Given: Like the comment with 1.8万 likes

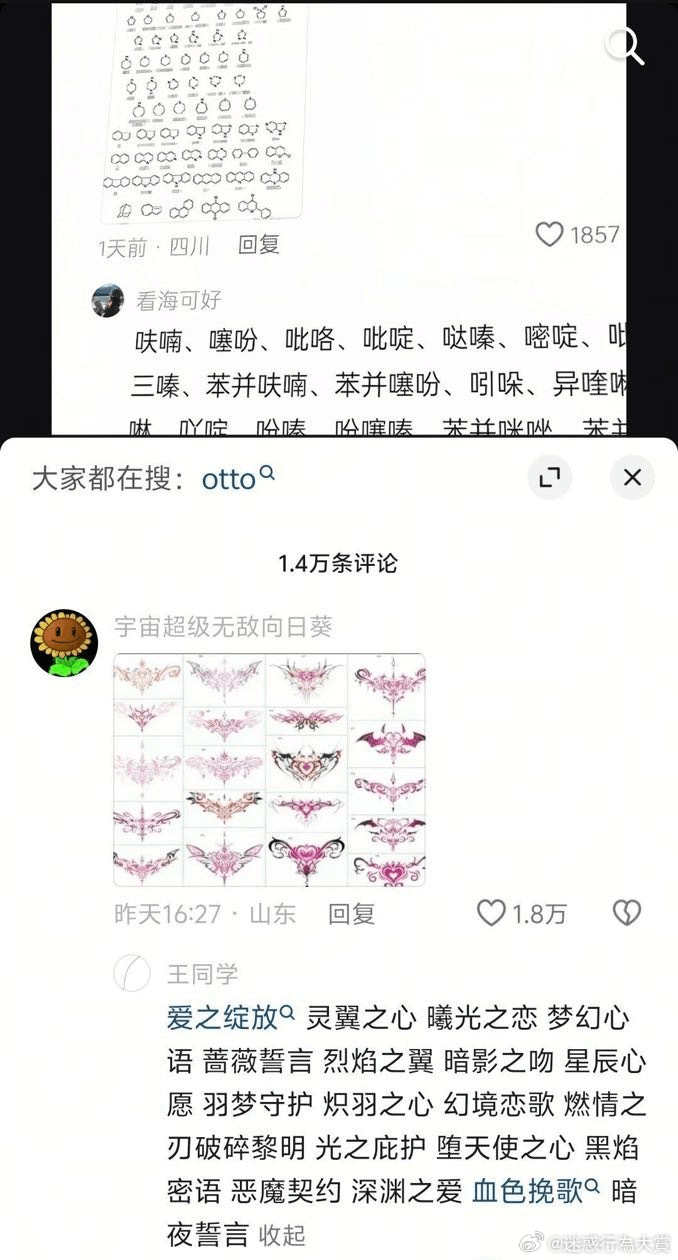Looking at the screenshot, I should pyautogui.click(x=492, y=912).
